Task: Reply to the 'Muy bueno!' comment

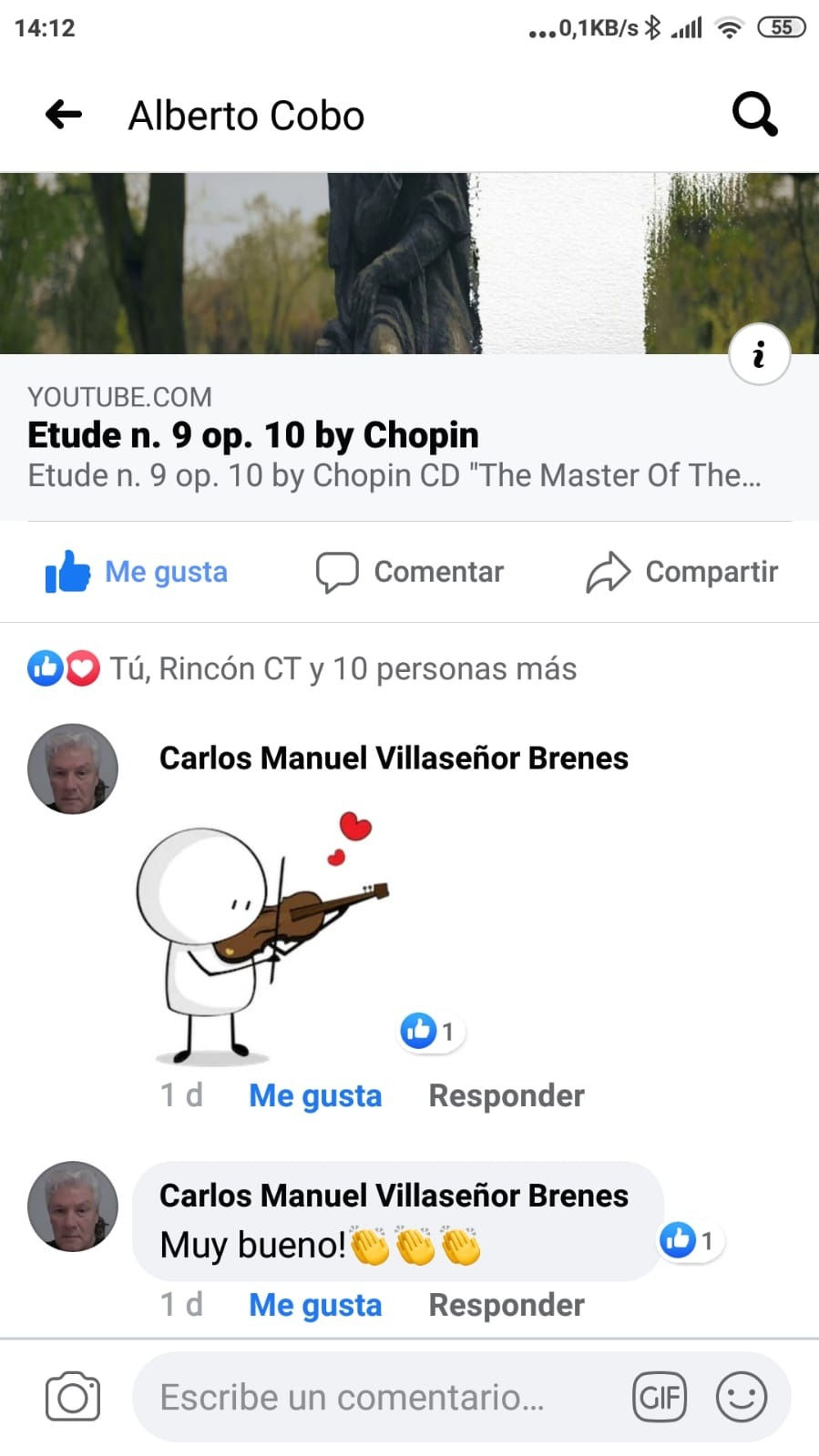Action: click(507, 1305)
